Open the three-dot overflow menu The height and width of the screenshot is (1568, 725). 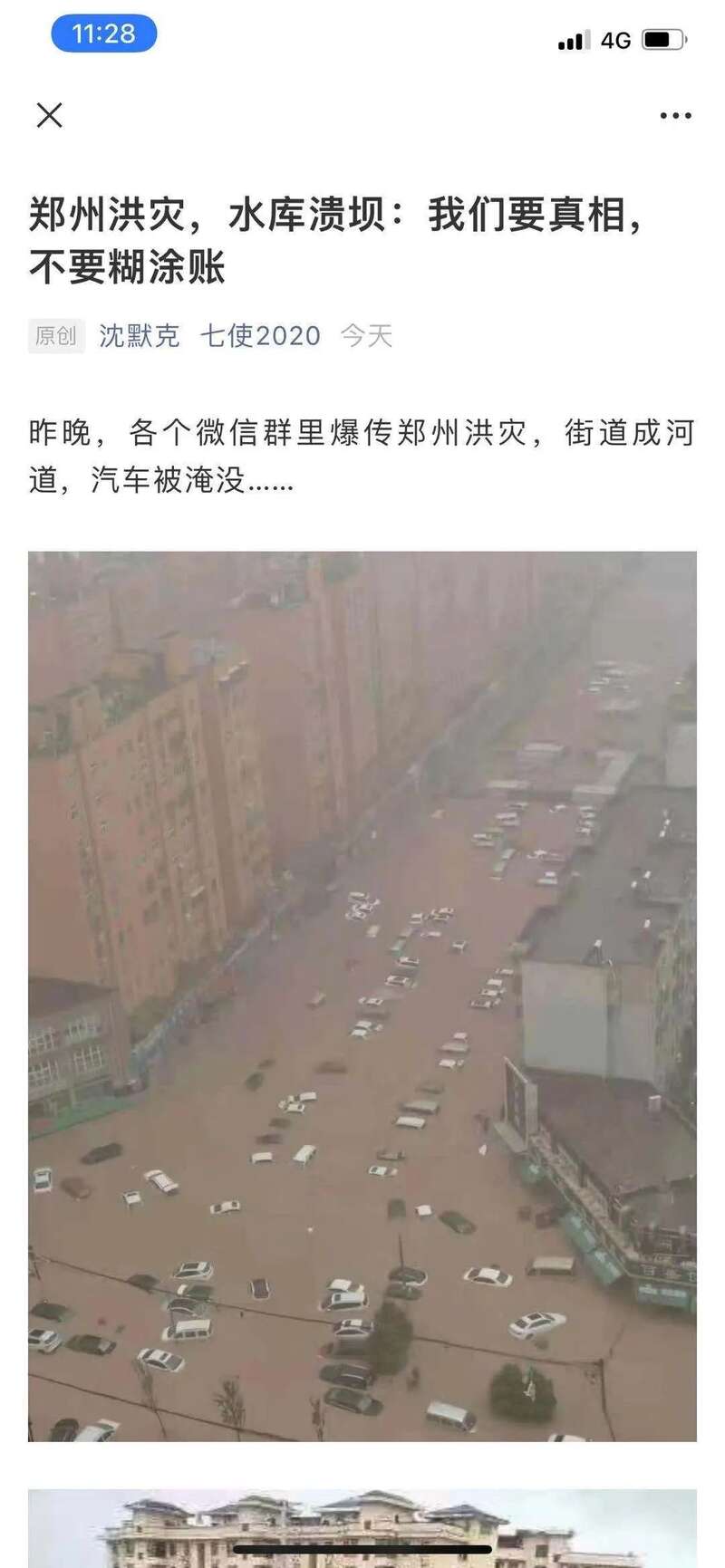click(675, 116)
